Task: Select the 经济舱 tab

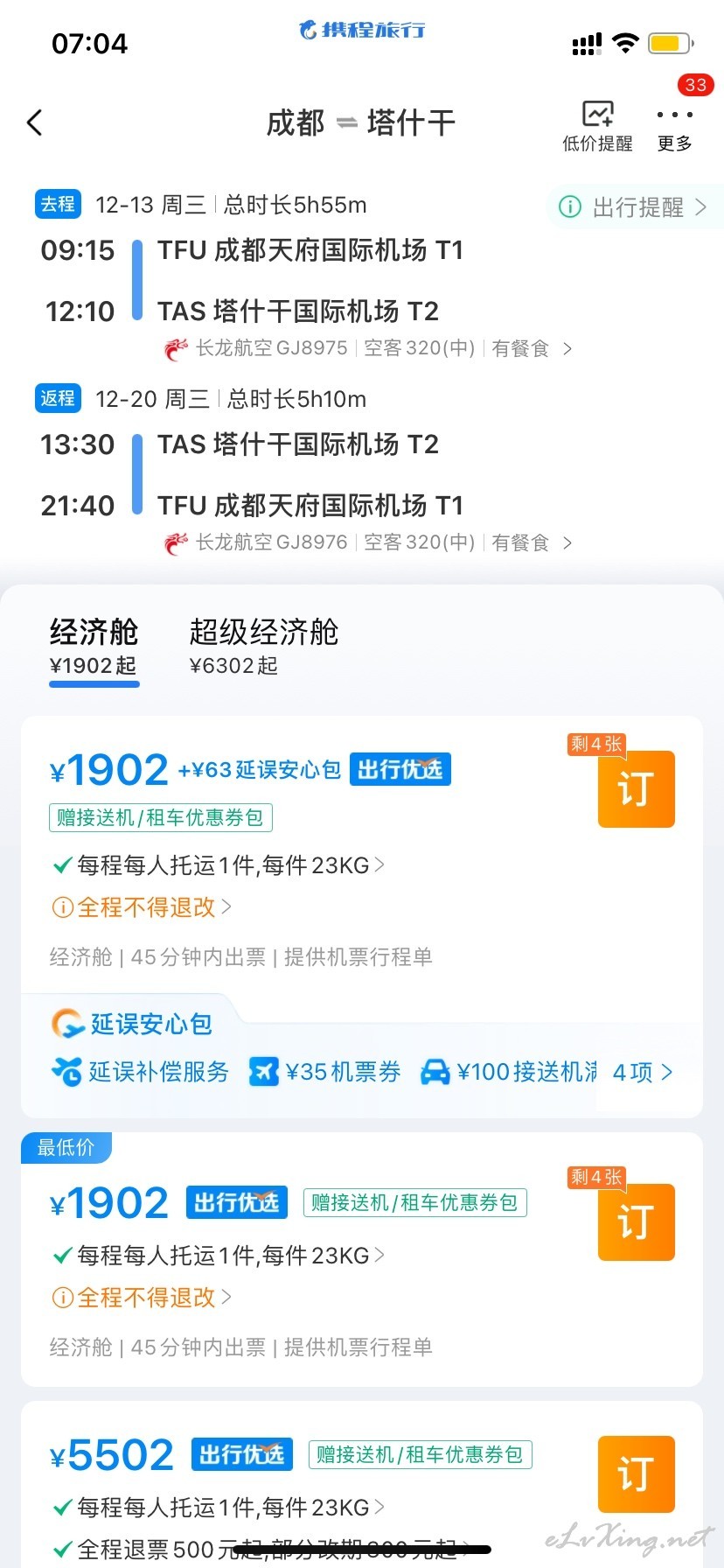Action: (x=94, y=647)
